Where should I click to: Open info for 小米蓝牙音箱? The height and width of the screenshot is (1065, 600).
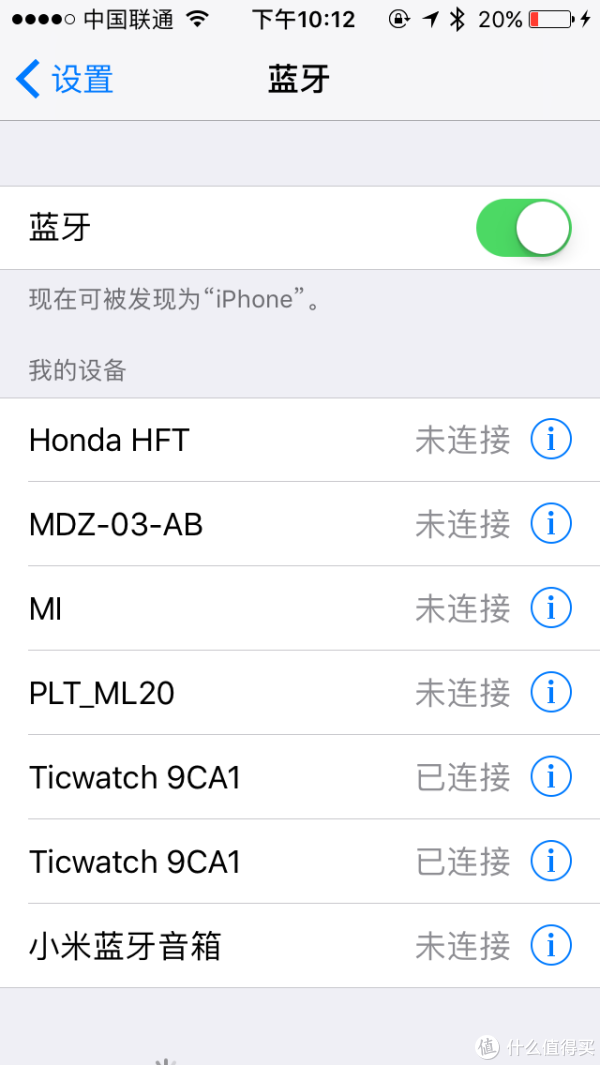pos(550,945)
